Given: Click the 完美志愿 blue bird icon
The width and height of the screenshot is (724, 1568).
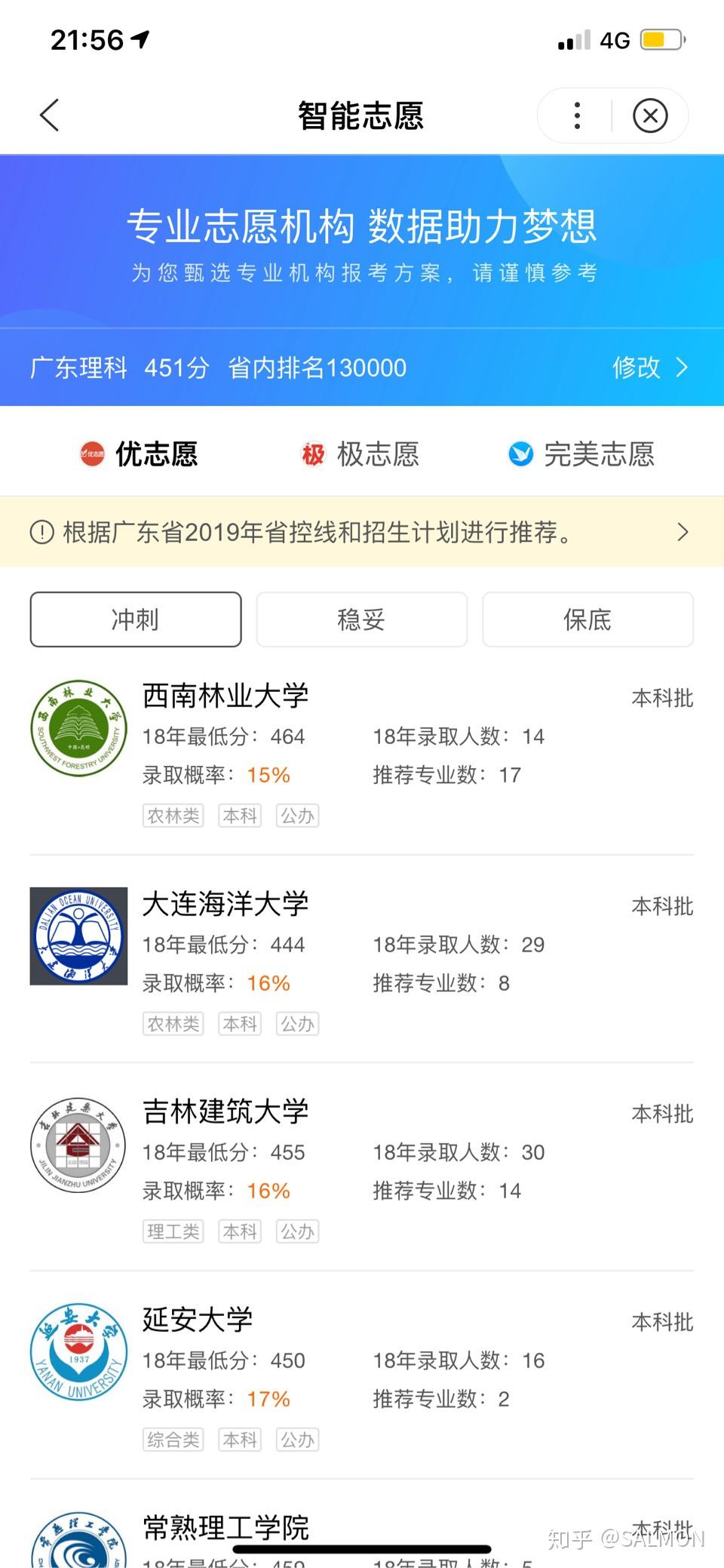Looking at the screenshot, I should tap(520, 453).
